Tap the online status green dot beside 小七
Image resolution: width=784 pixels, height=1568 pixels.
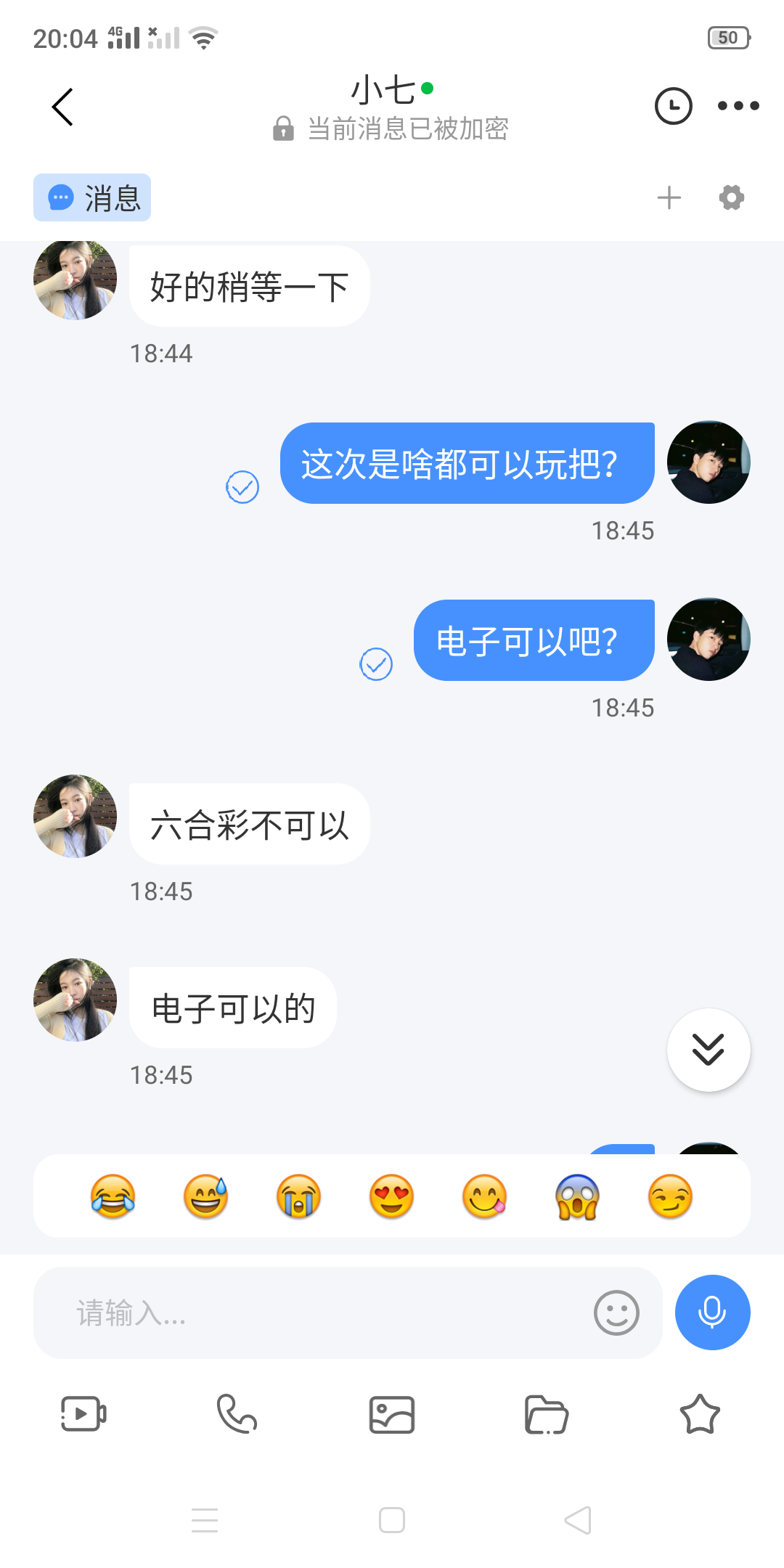428,89
